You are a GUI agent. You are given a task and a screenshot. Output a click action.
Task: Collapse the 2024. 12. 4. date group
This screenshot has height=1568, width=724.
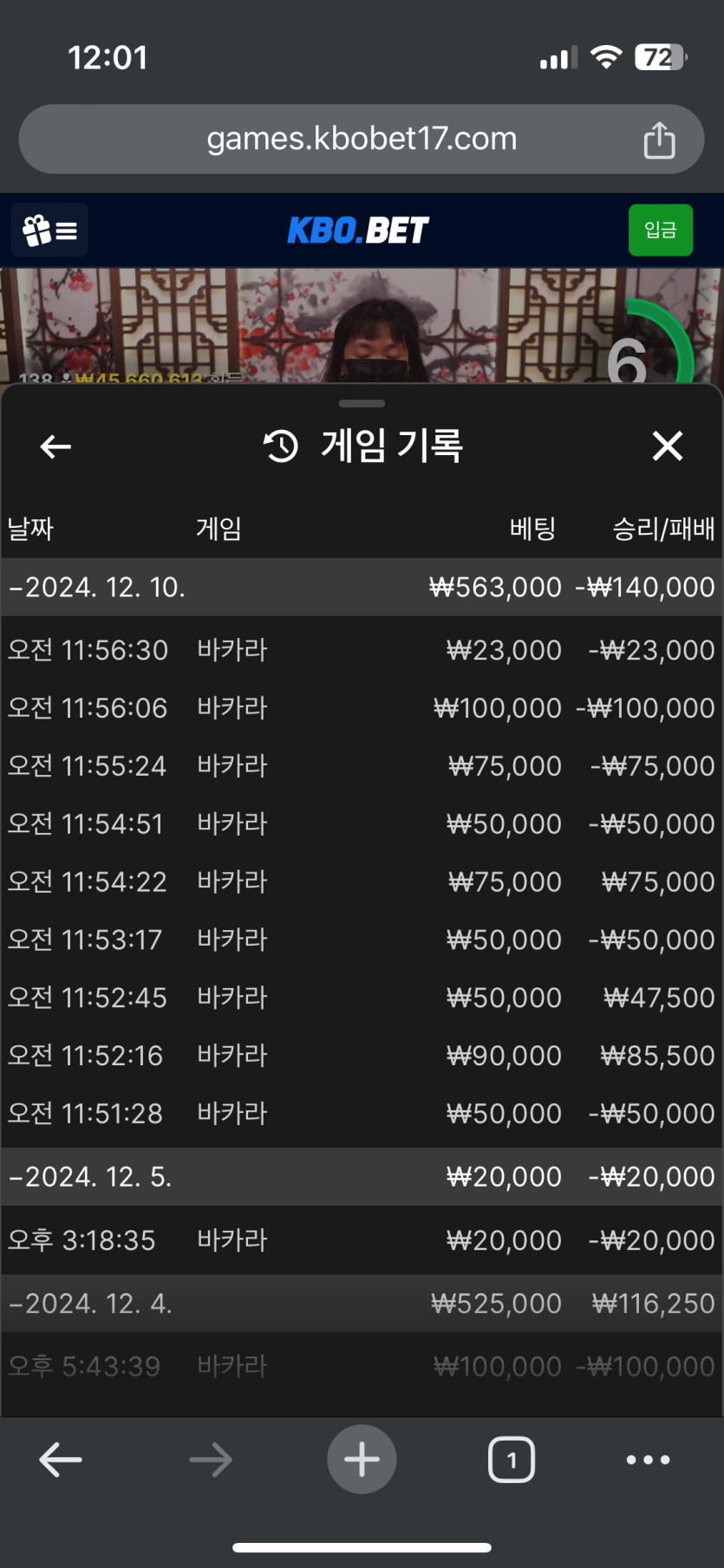coord(90,1304)
